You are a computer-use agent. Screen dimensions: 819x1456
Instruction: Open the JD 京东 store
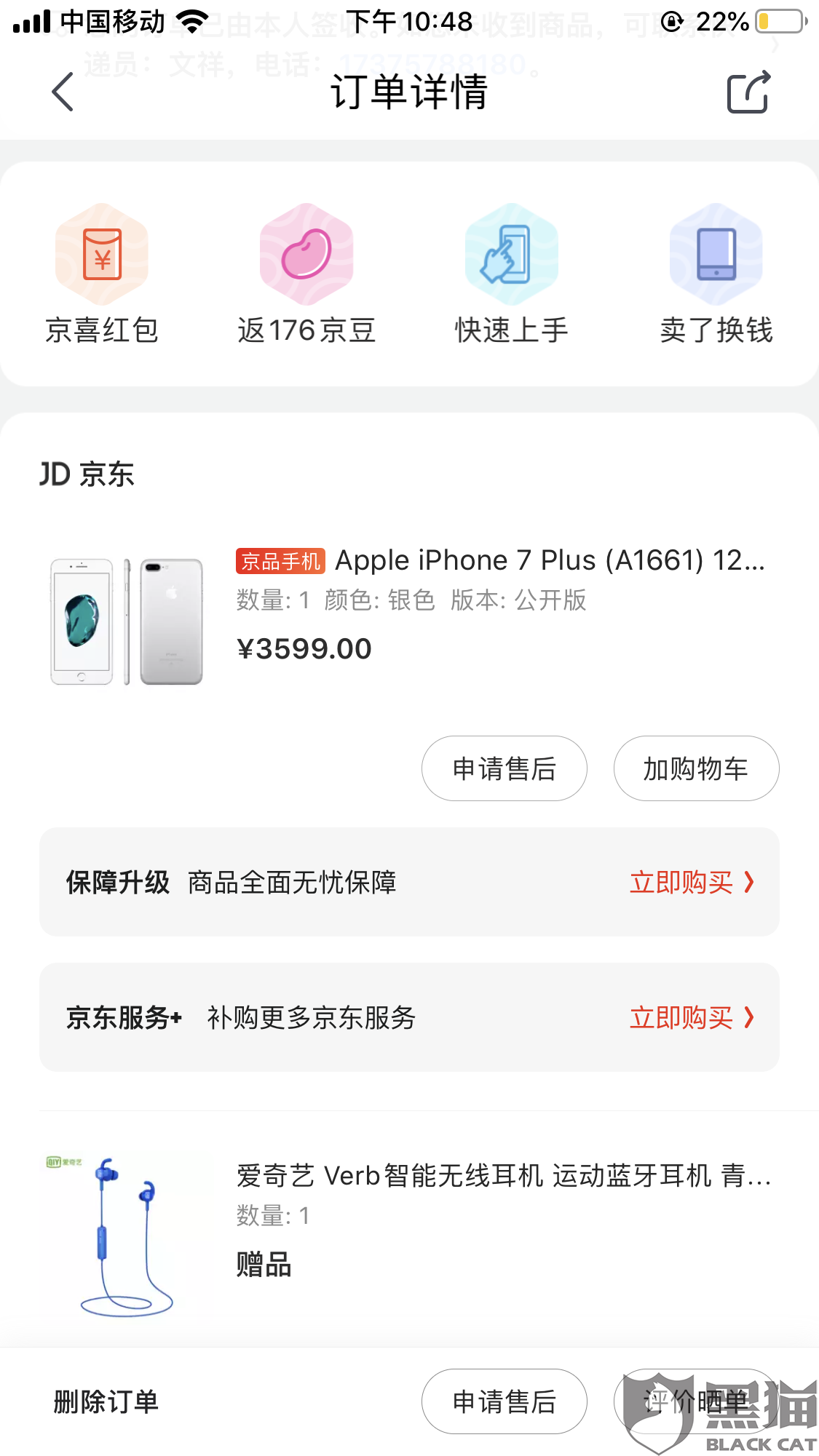(87, 474)
